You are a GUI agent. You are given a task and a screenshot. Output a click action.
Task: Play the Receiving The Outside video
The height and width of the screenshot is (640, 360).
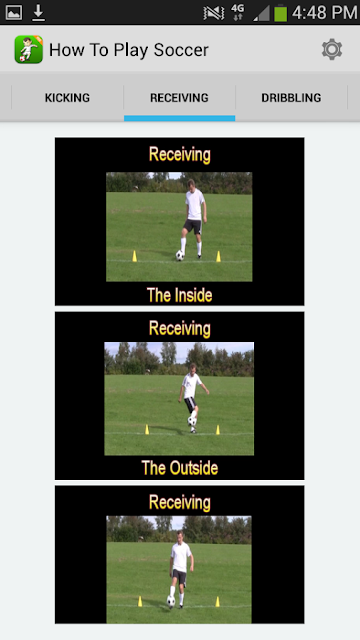[x=180, y=396]
